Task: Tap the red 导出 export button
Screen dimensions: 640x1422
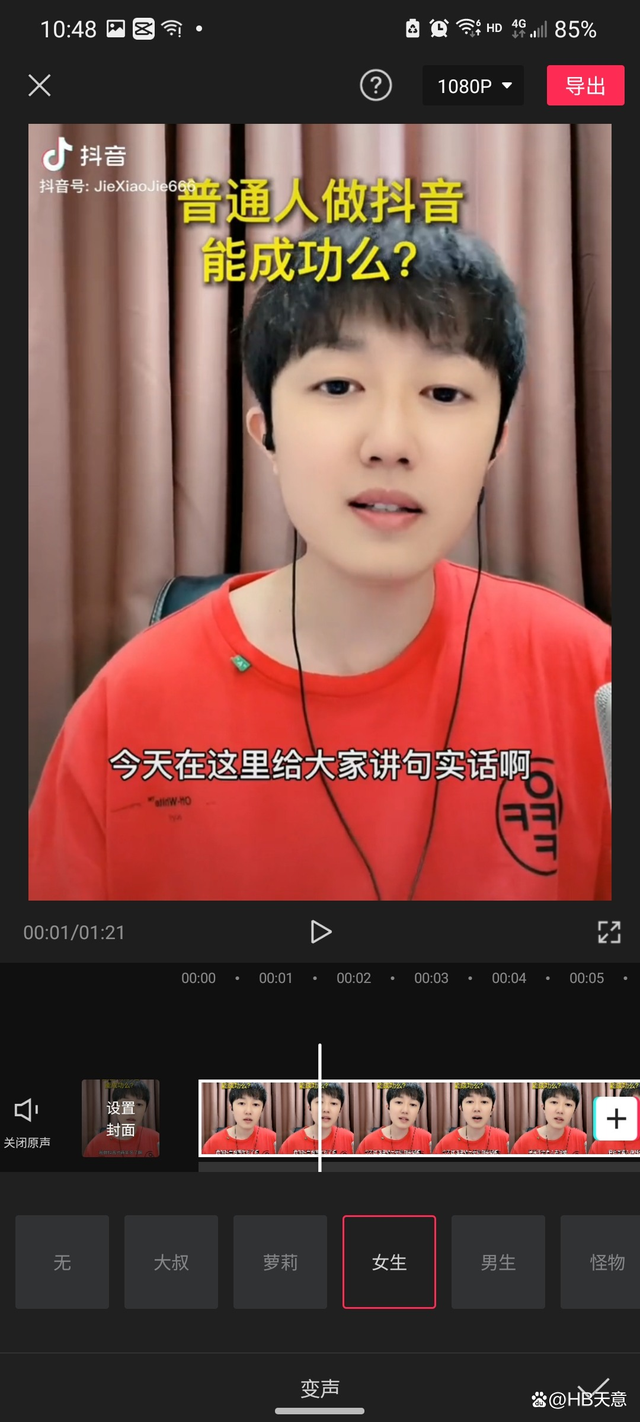Action: click(x=584, y=86)
